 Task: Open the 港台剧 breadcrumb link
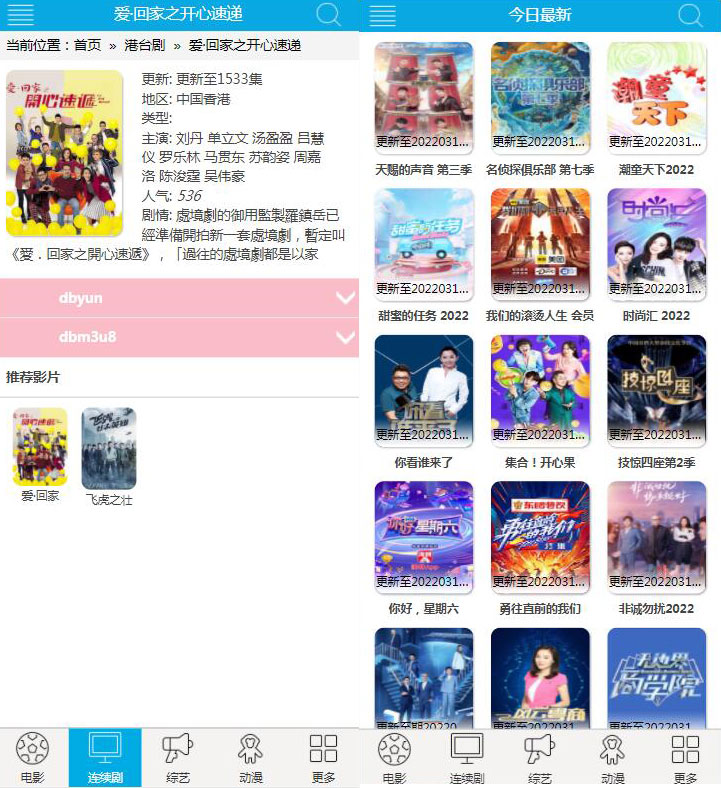(x=144, y=45)
